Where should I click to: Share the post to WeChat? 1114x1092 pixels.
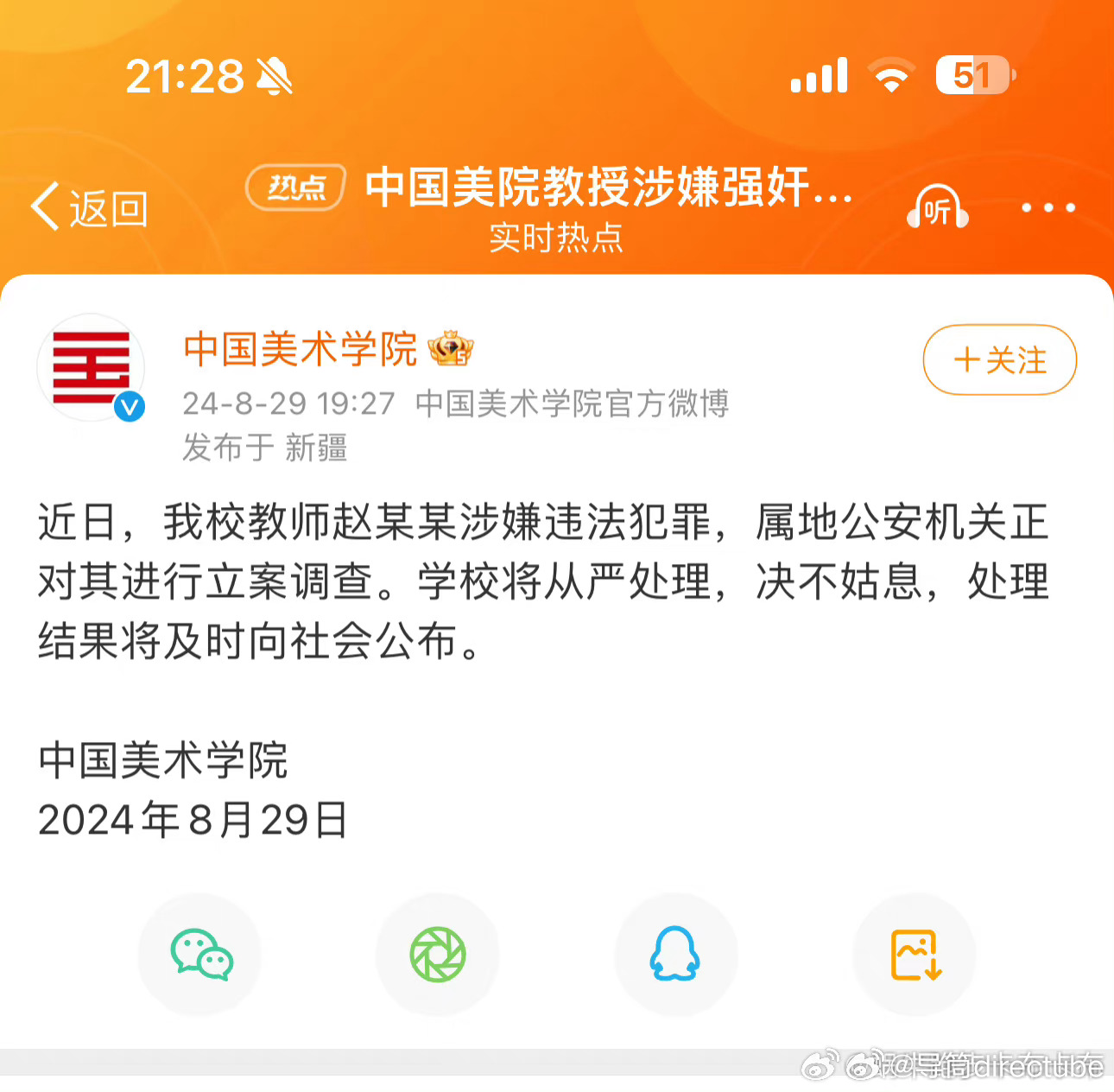point(200,955)
